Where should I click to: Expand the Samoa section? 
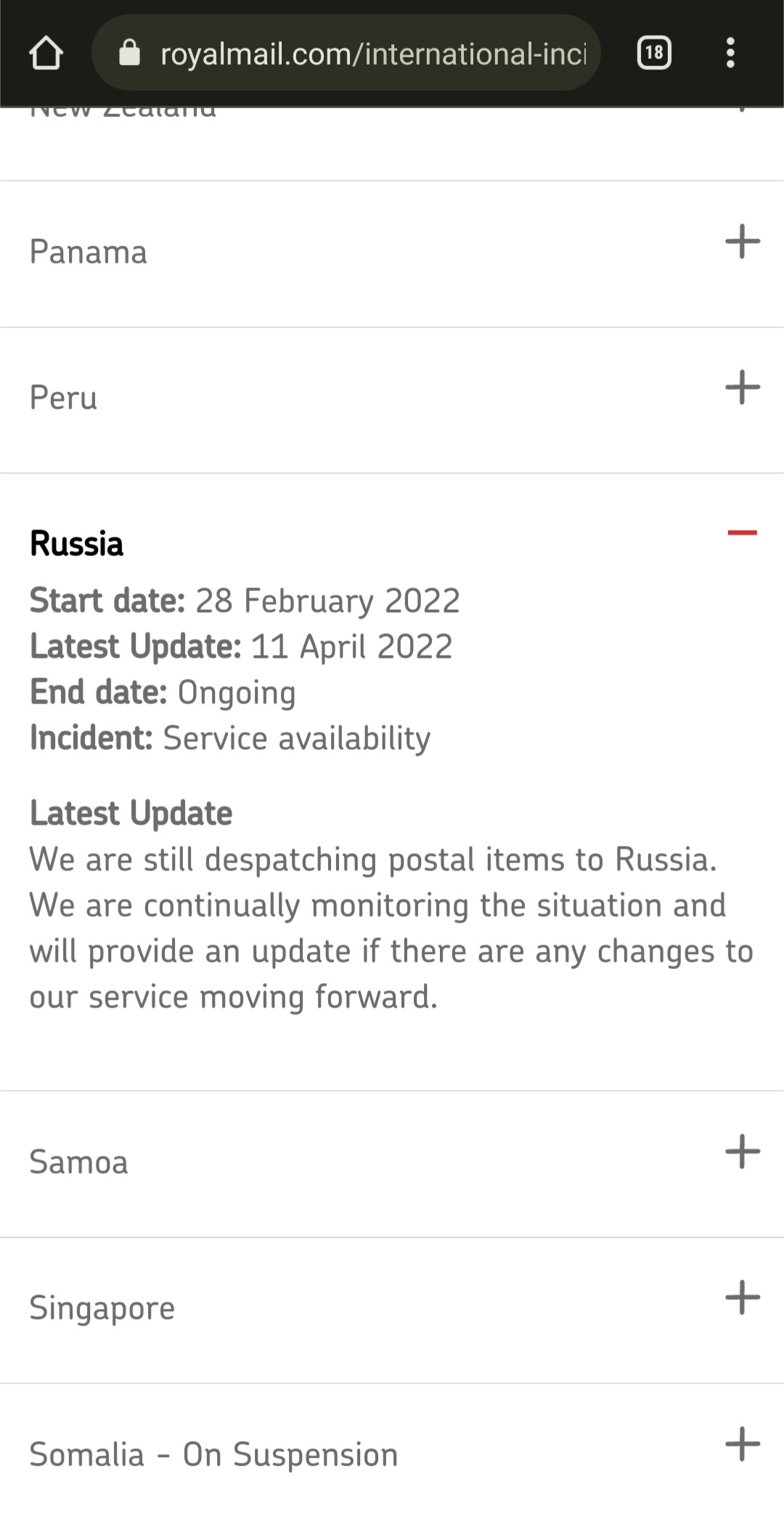pyautogui.click(x=742, y=1151)
